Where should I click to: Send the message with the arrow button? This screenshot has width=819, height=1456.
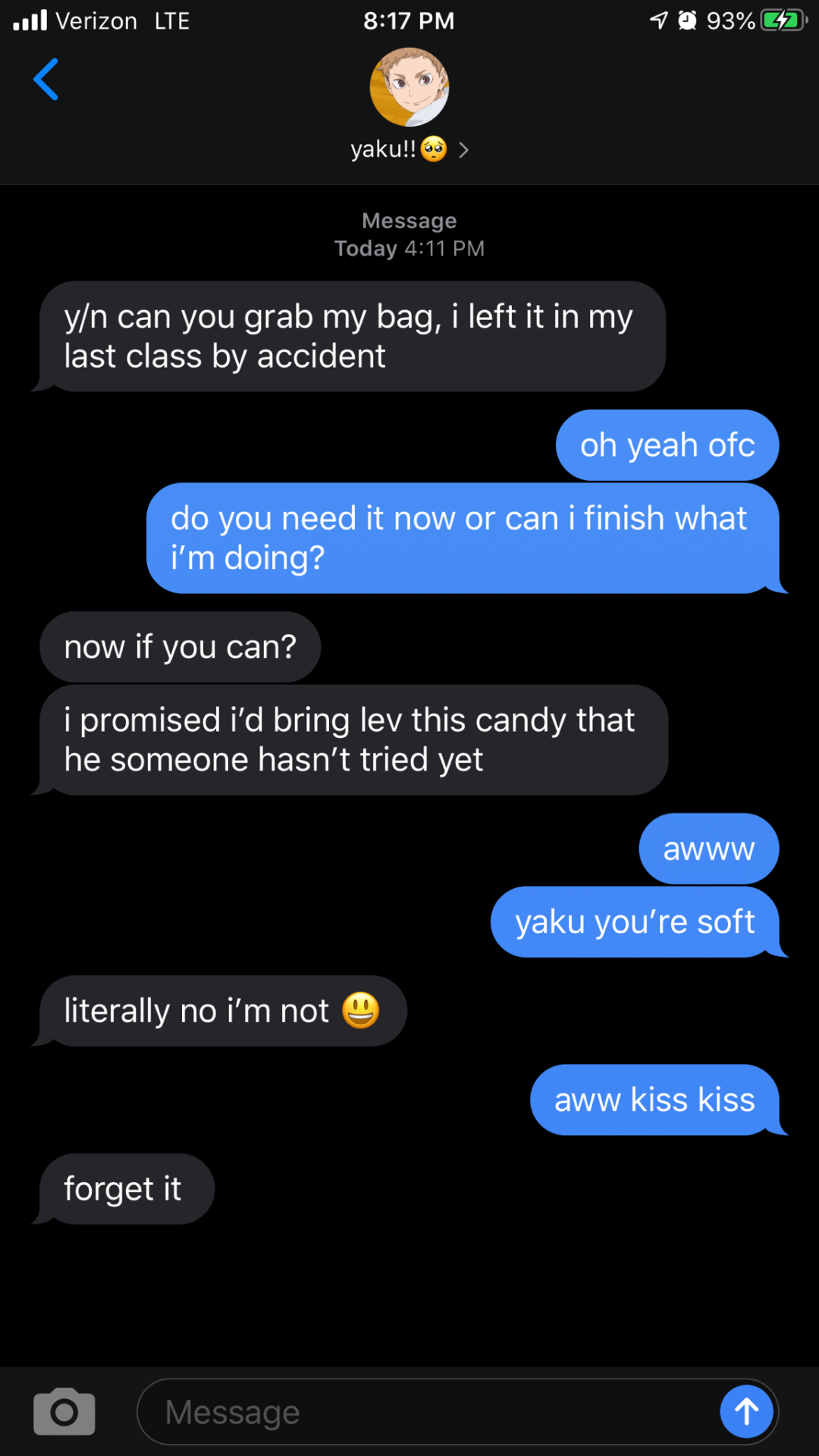coord(746,1411)
